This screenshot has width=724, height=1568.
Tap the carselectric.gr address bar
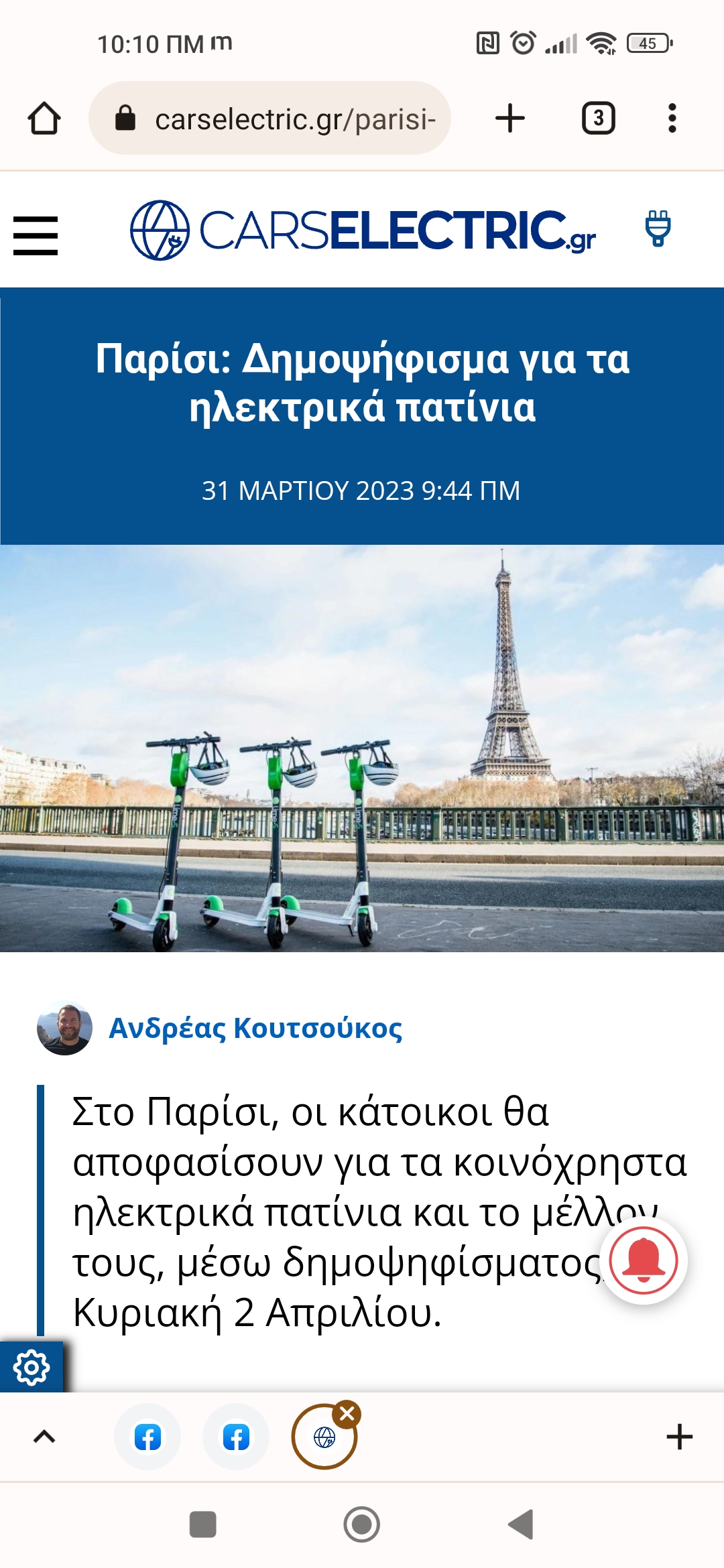[269, 119]
